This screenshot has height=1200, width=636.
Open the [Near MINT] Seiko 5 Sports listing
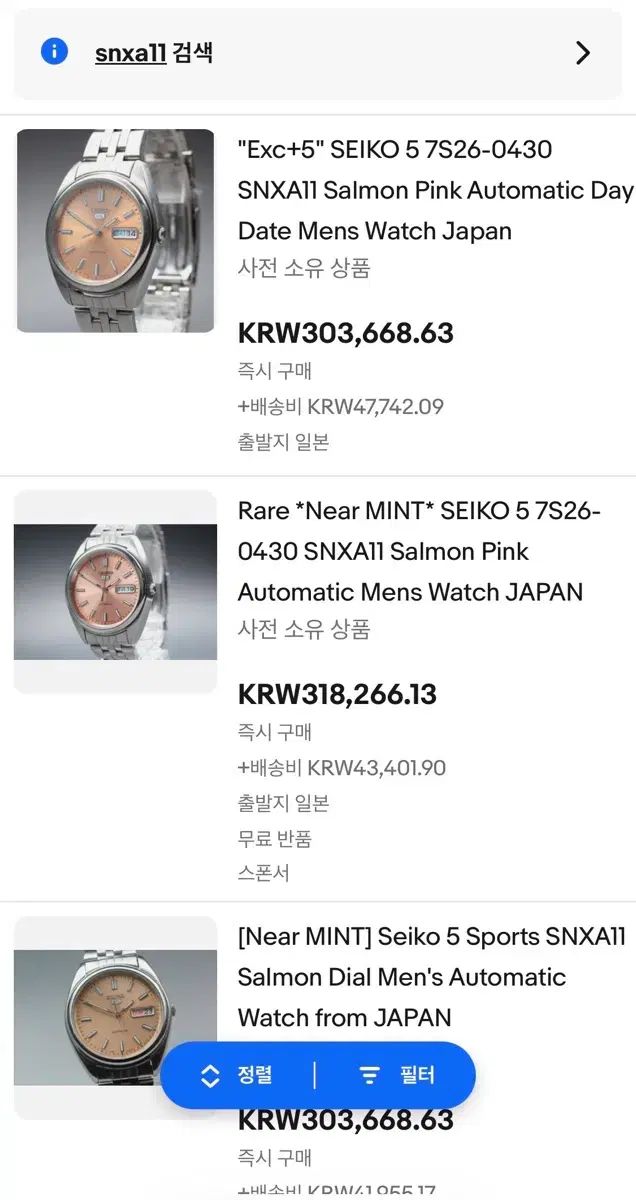coord(431,977)
